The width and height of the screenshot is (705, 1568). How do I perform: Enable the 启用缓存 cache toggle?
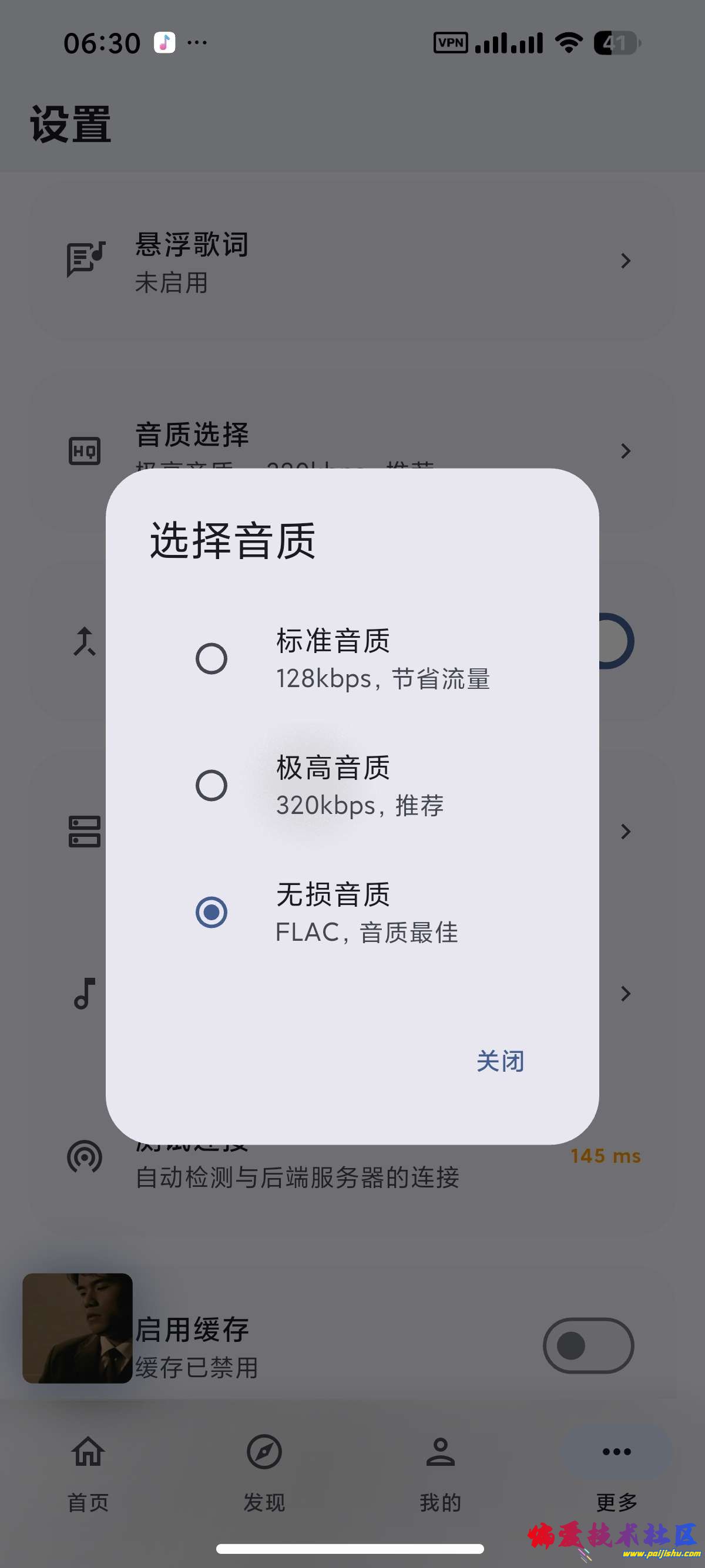588,1346
